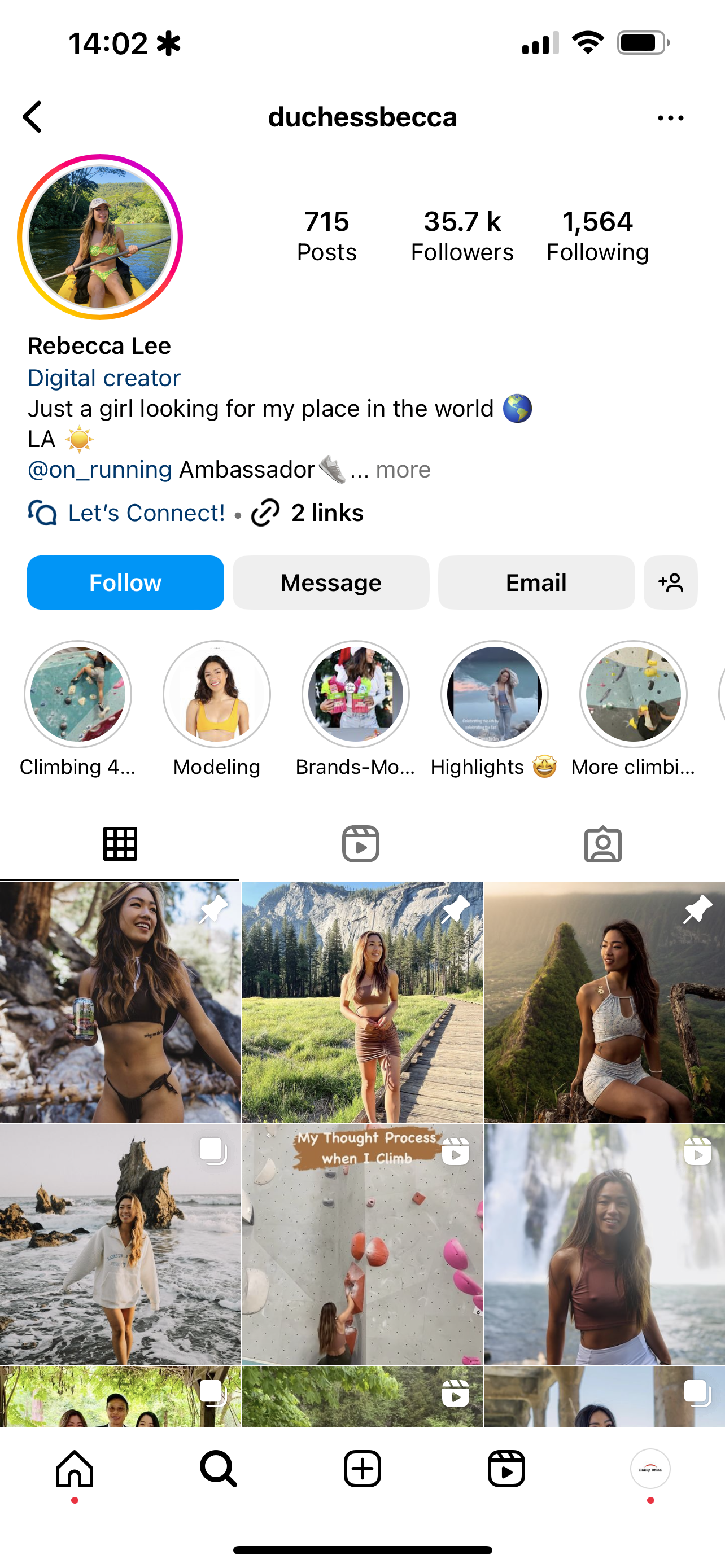
Task: Show suggested similar accounts
Action: 671,582
